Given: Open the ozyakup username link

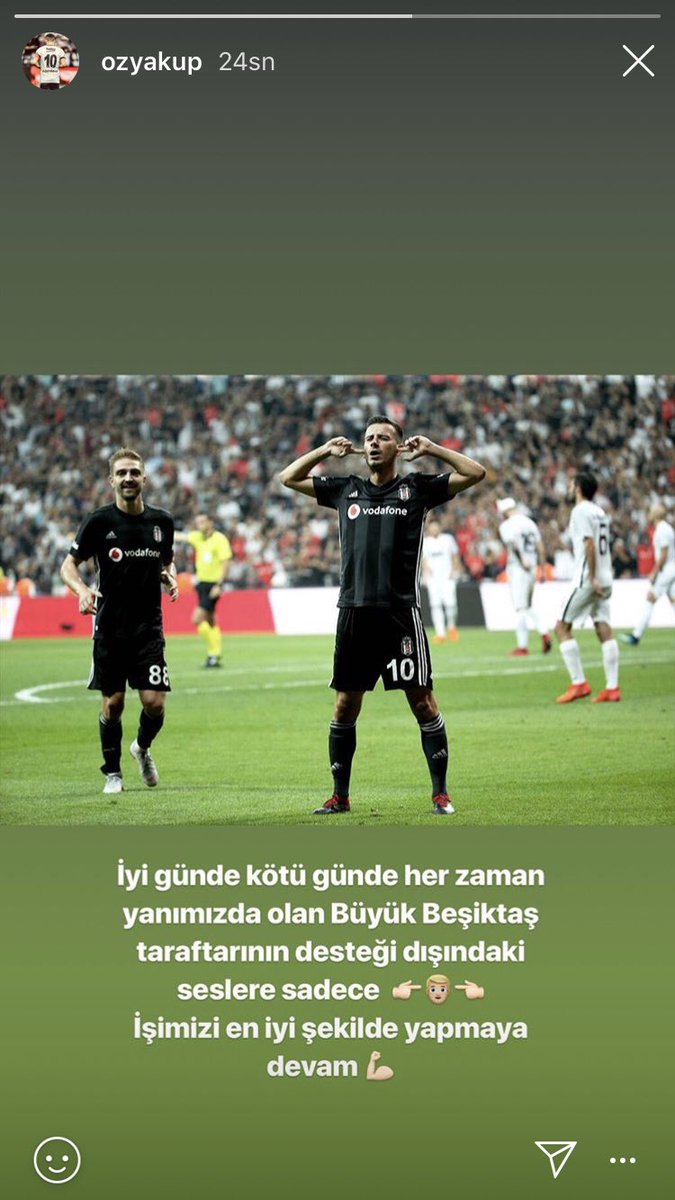Looking at the screenshot, I should point(151,62).
